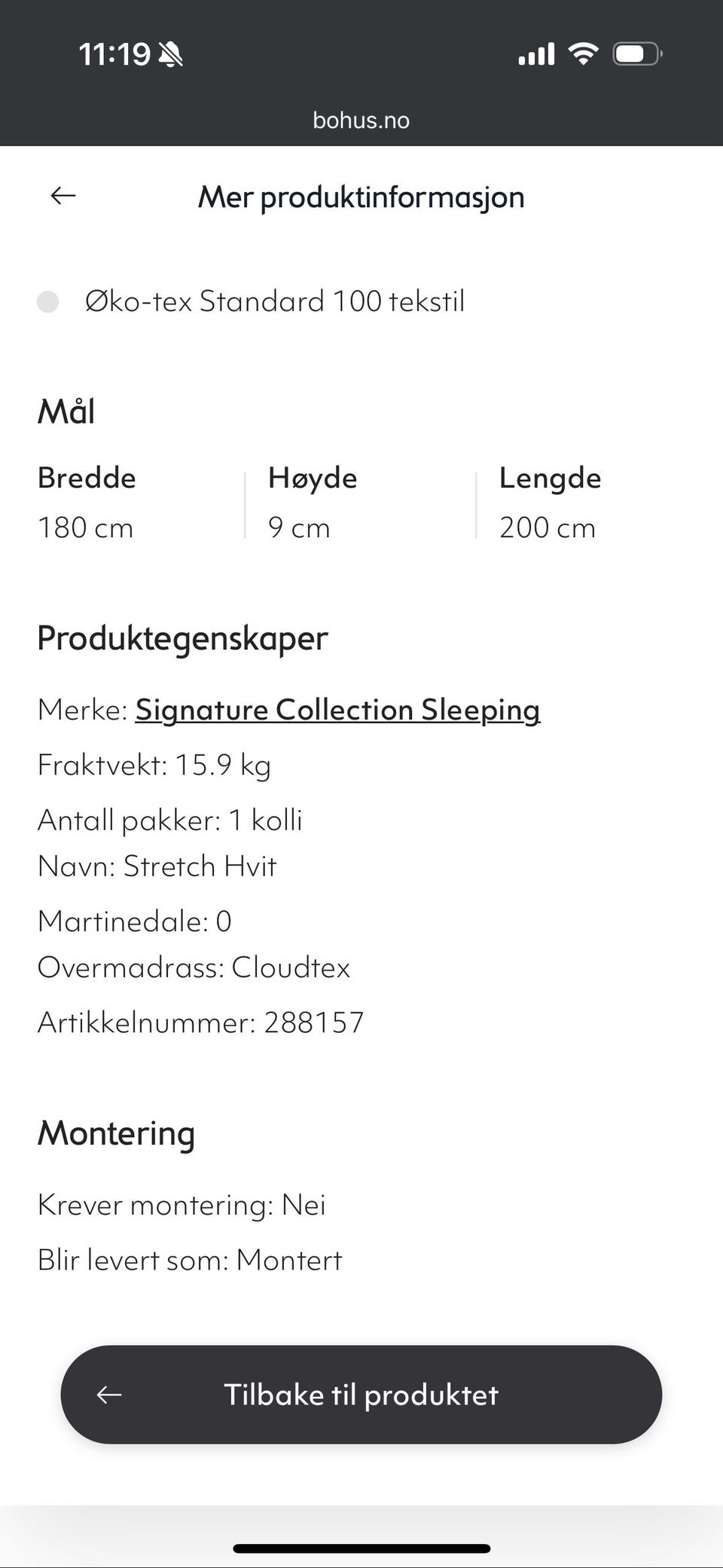Click the left arrow inside the Tilbake button
The width and height of the screenshot is (723, 1568).
pos(109,1395)
